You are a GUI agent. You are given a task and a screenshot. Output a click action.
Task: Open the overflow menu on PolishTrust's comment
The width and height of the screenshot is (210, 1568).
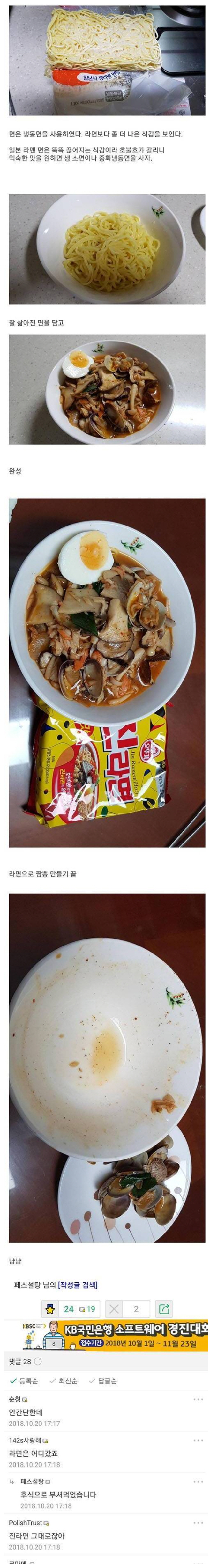[198, 1522]
